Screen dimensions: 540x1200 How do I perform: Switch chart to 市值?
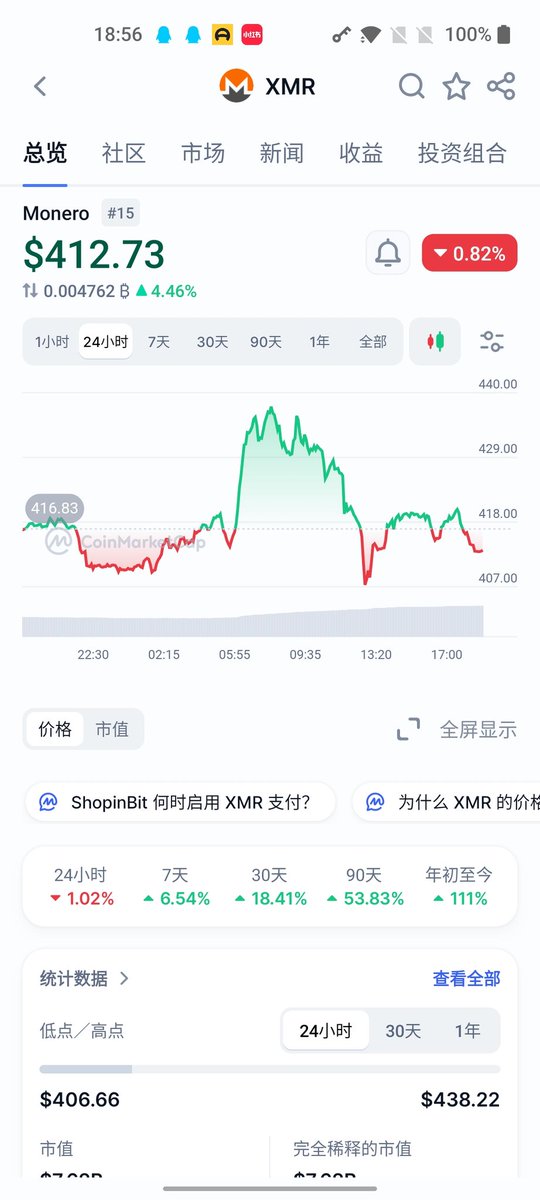pyautogui.click(x=112, y=729)
